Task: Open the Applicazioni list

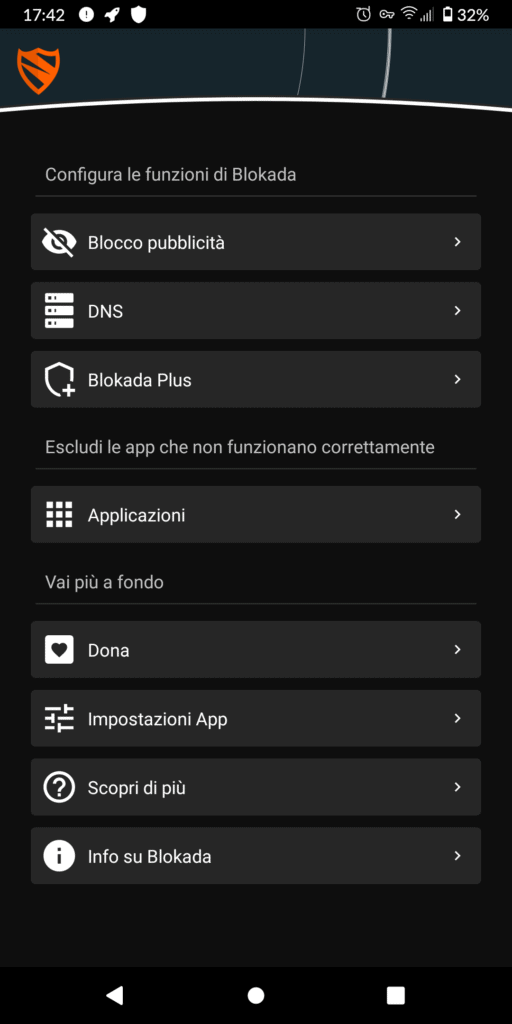Action: (256, 515)
